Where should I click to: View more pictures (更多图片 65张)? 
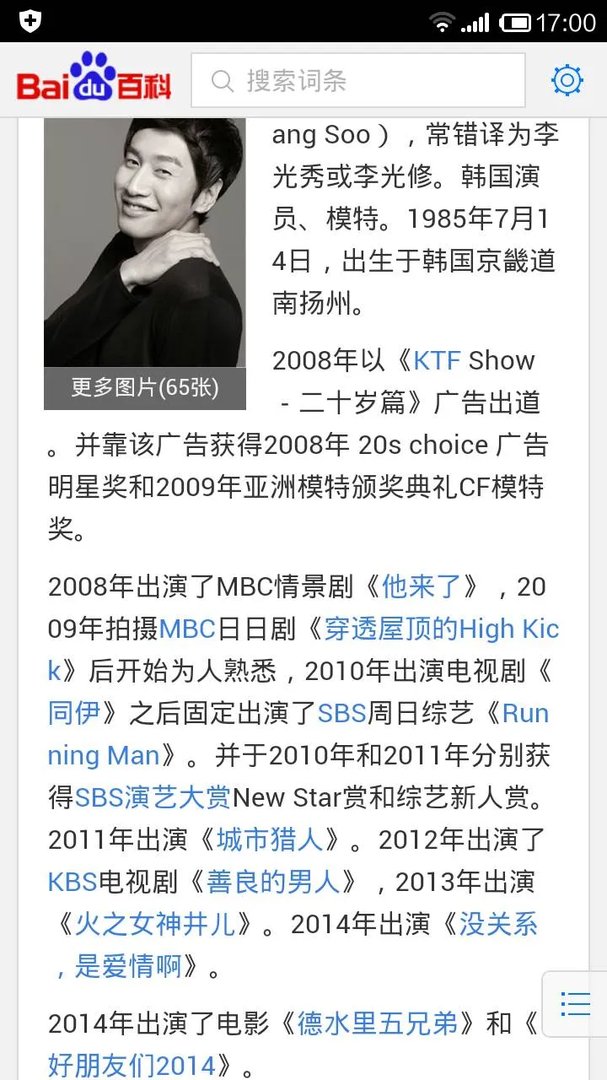[144, 387]
